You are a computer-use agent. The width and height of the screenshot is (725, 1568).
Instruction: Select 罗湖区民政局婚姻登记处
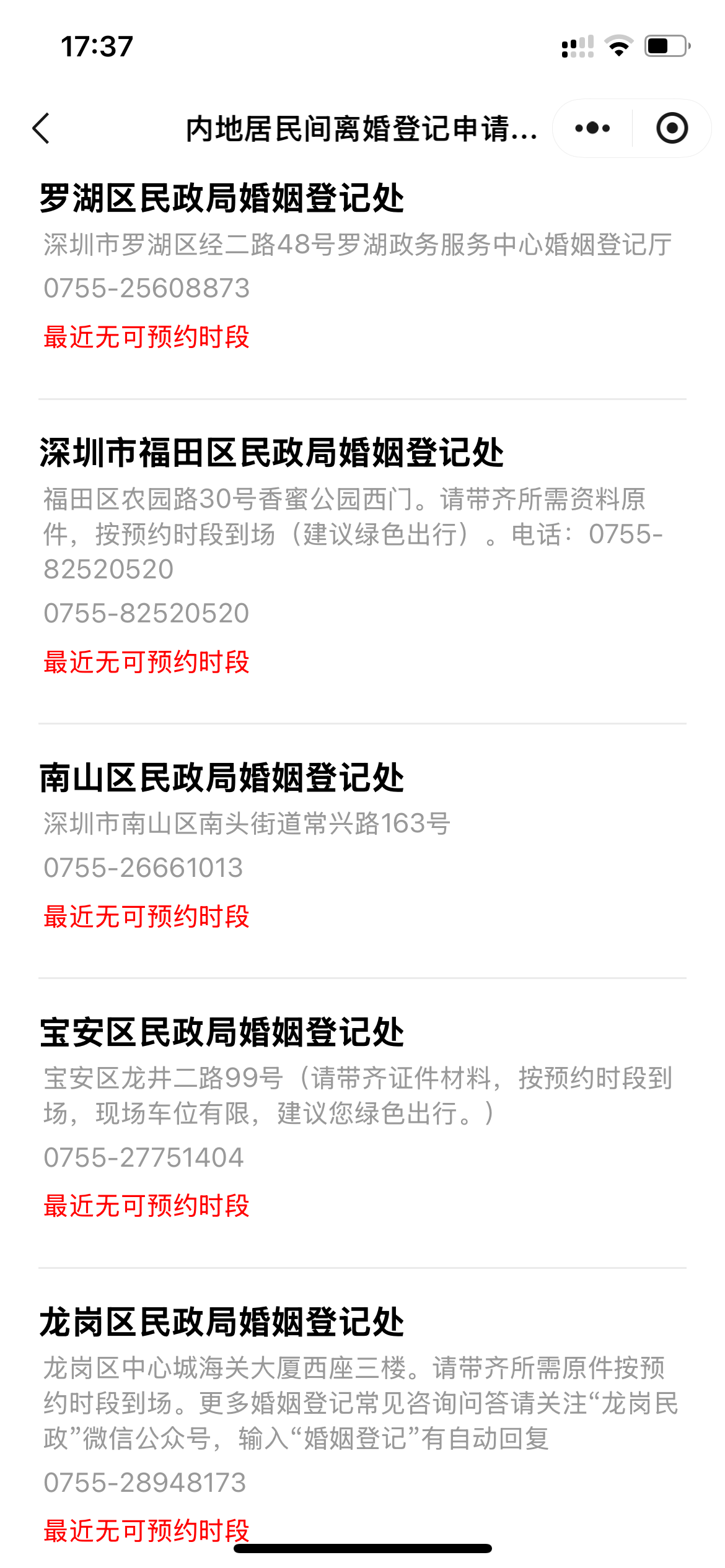(x=362, y=266)
